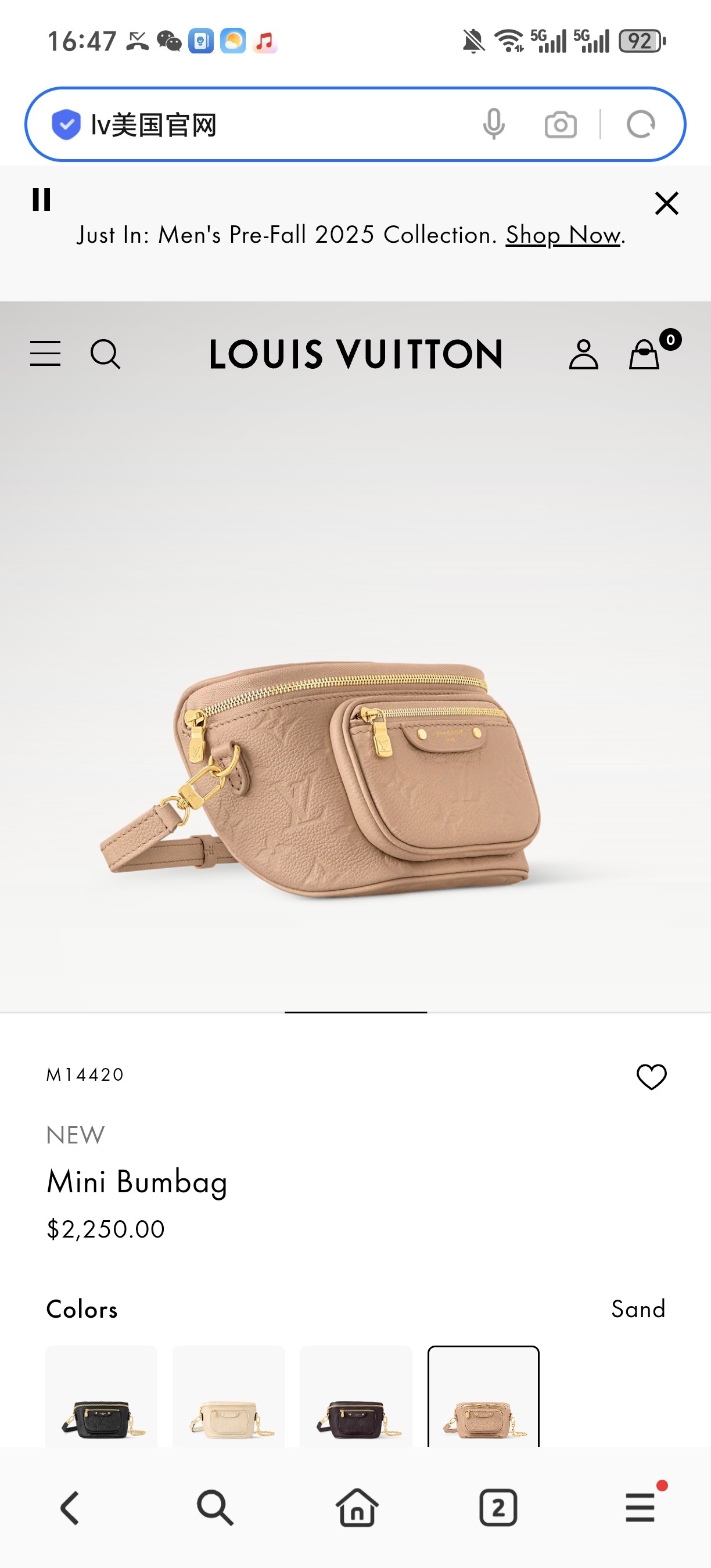Start voice search with the microphone
711x1568 pixels.
pos(494,125)
